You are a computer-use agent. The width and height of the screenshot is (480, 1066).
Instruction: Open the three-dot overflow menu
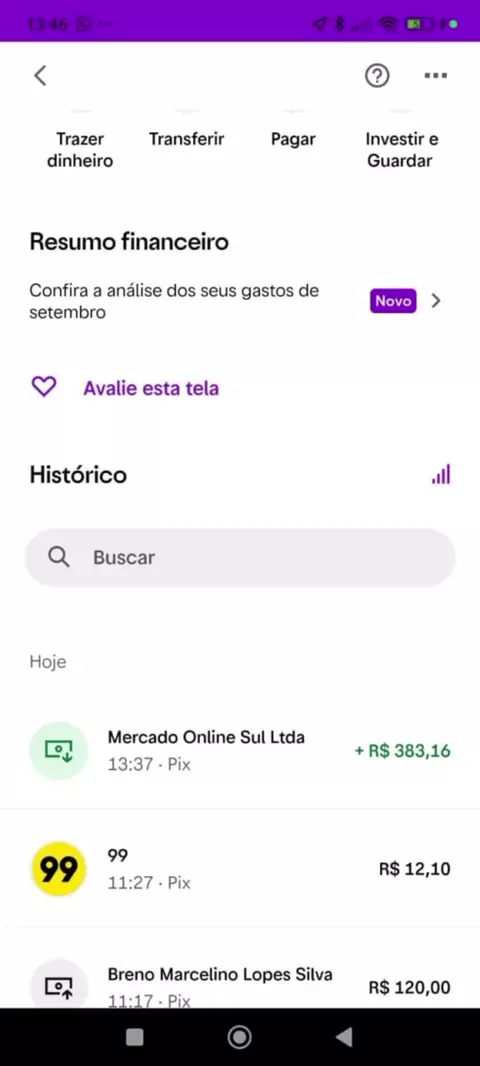pyautogui.click(x=436, y=75)
